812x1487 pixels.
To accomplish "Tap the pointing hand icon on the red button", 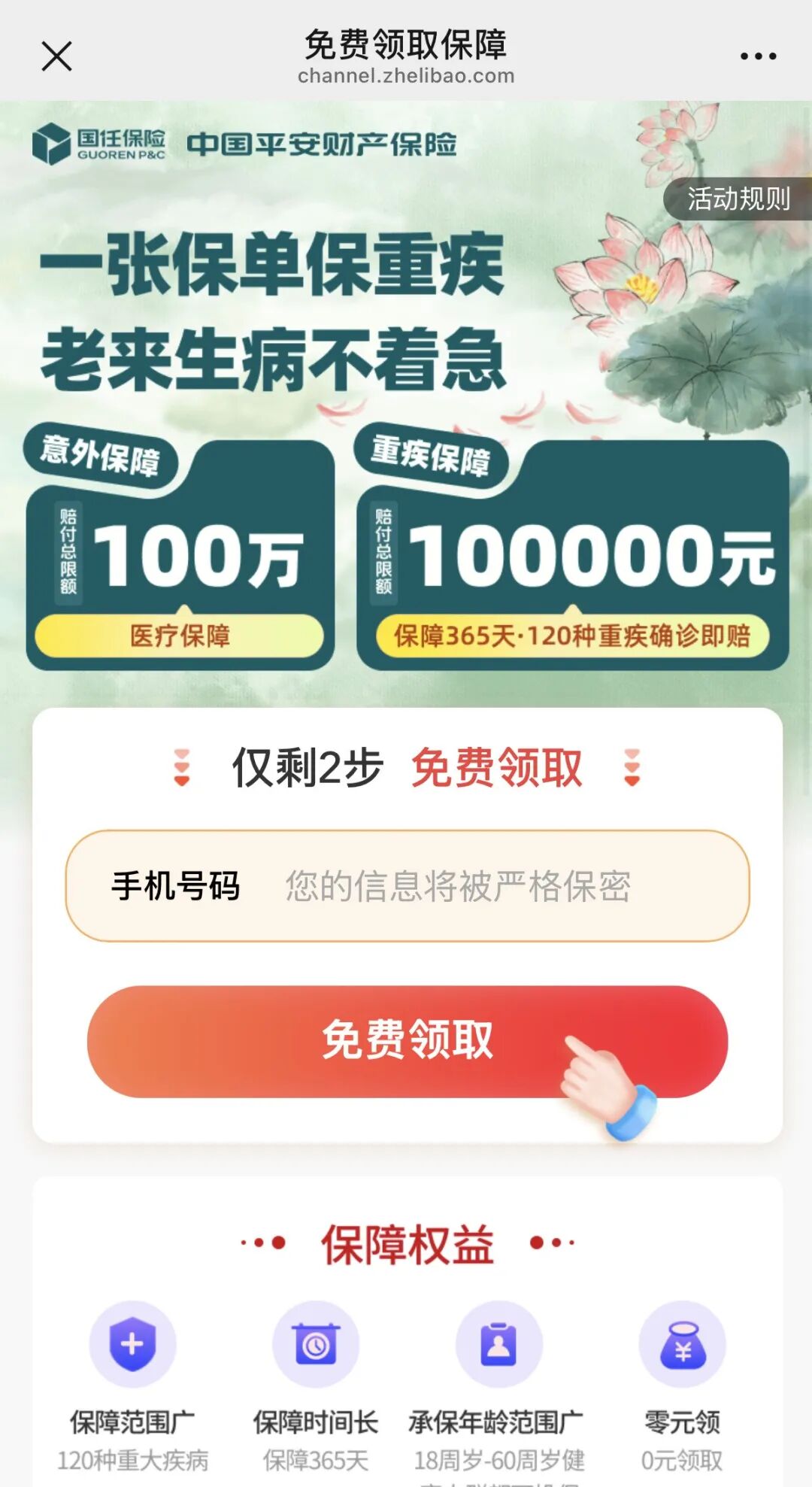I will click(601, 1076).
